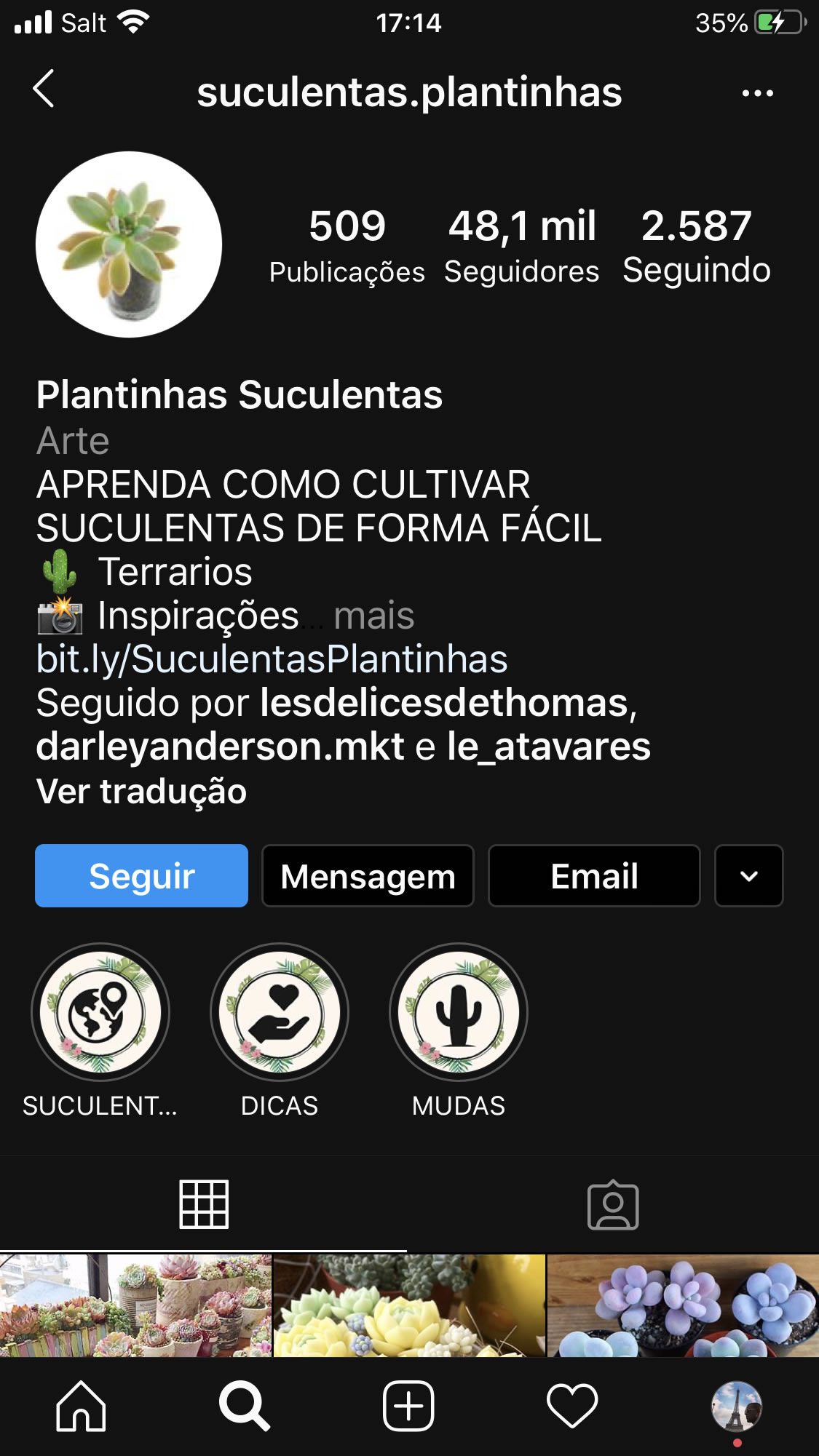Open the bit.ly/SuculentasPlantinhas link

click(272, 659)
